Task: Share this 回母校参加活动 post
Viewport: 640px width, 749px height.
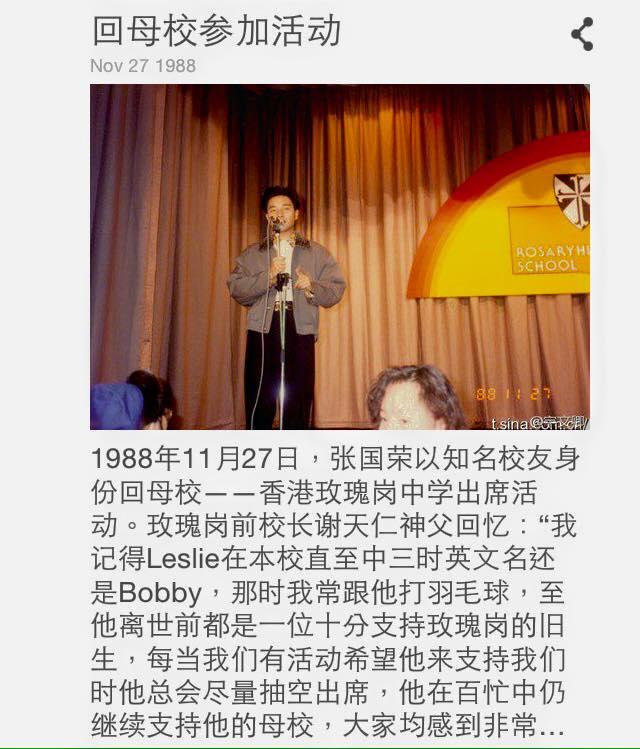Action: 582,34
